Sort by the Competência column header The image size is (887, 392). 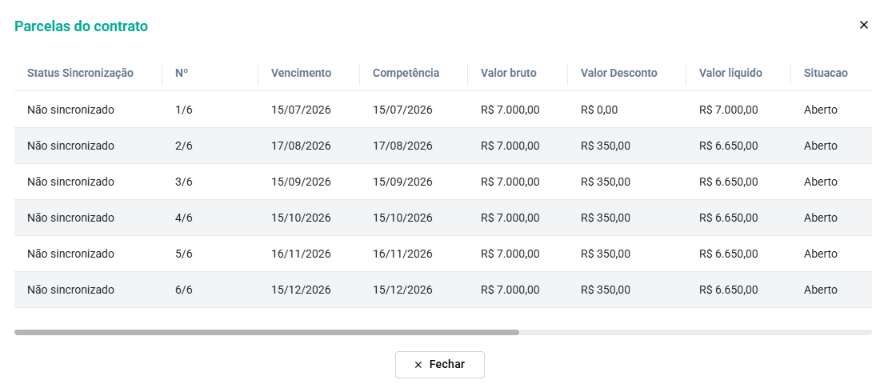406,73
